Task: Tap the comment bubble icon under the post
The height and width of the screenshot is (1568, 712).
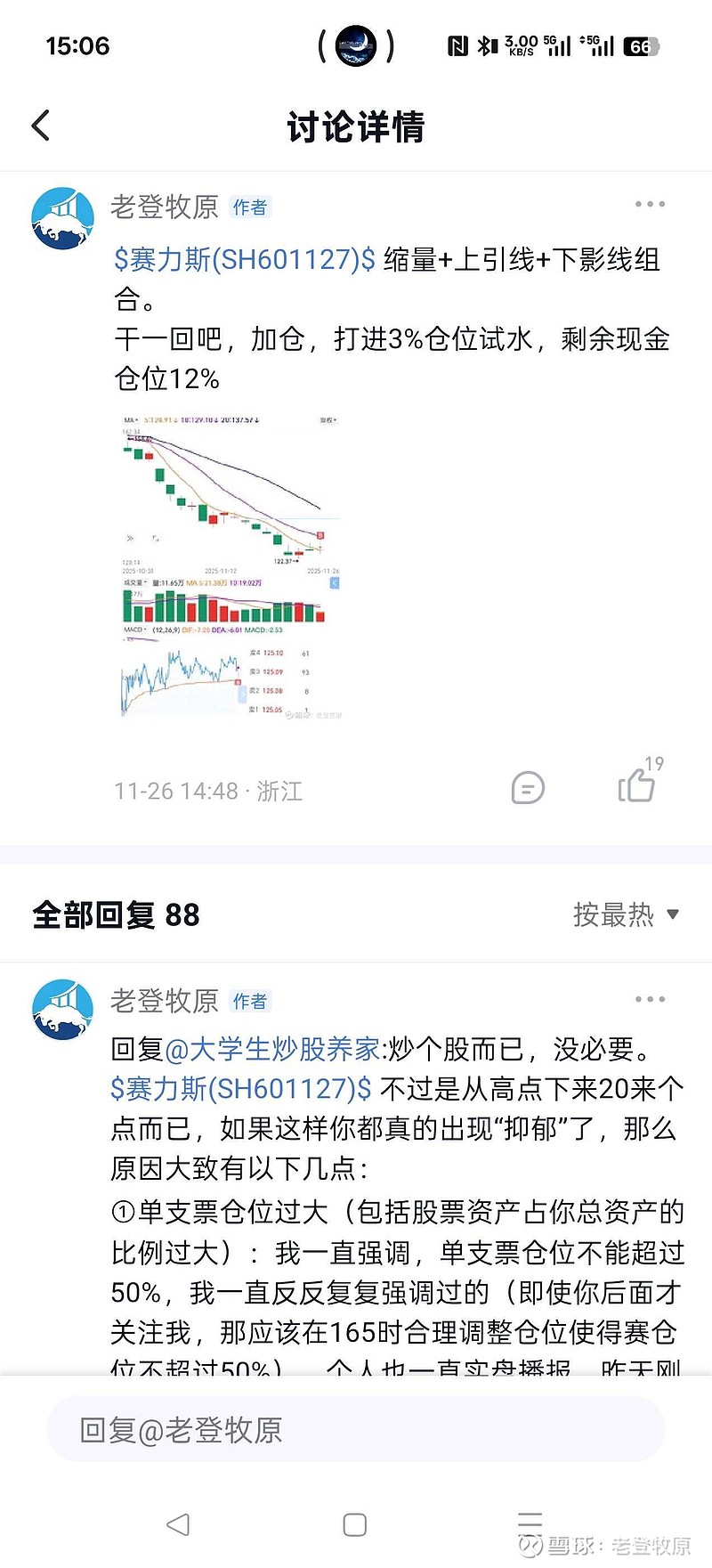Action: 529,789
